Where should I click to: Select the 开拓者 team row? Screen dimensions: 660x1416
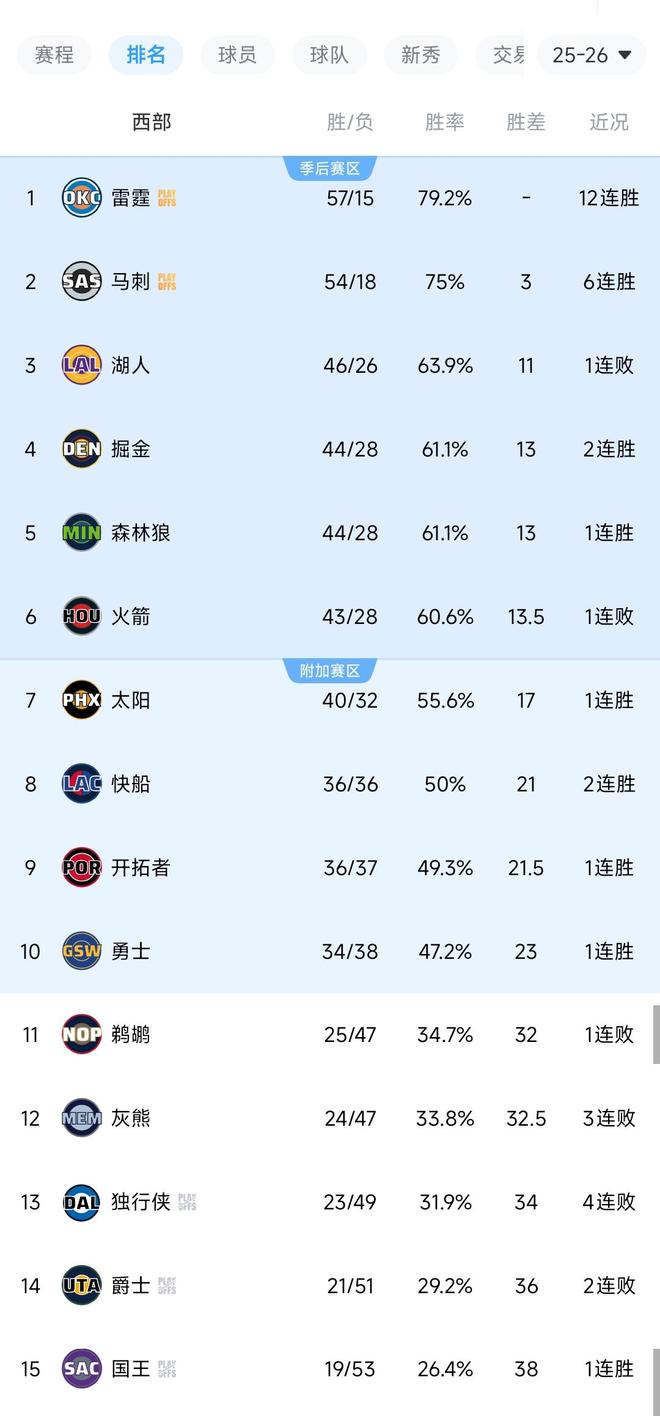point(140,868)
